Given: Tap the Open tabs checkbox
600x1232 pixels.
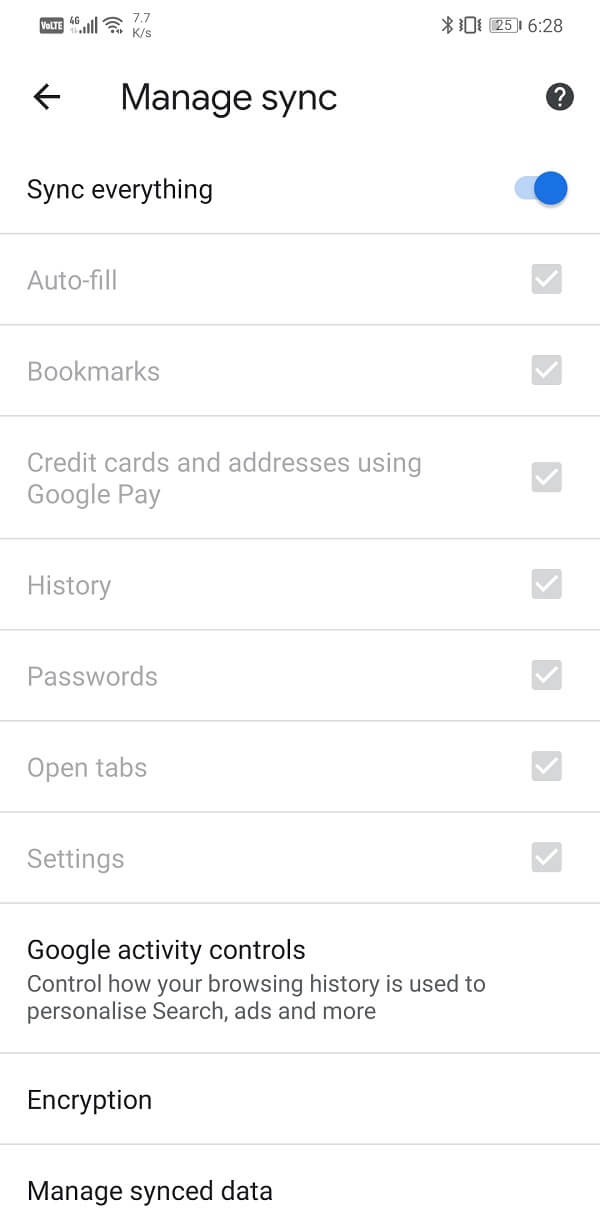Looking at the screenshot, I should point(547,767).
